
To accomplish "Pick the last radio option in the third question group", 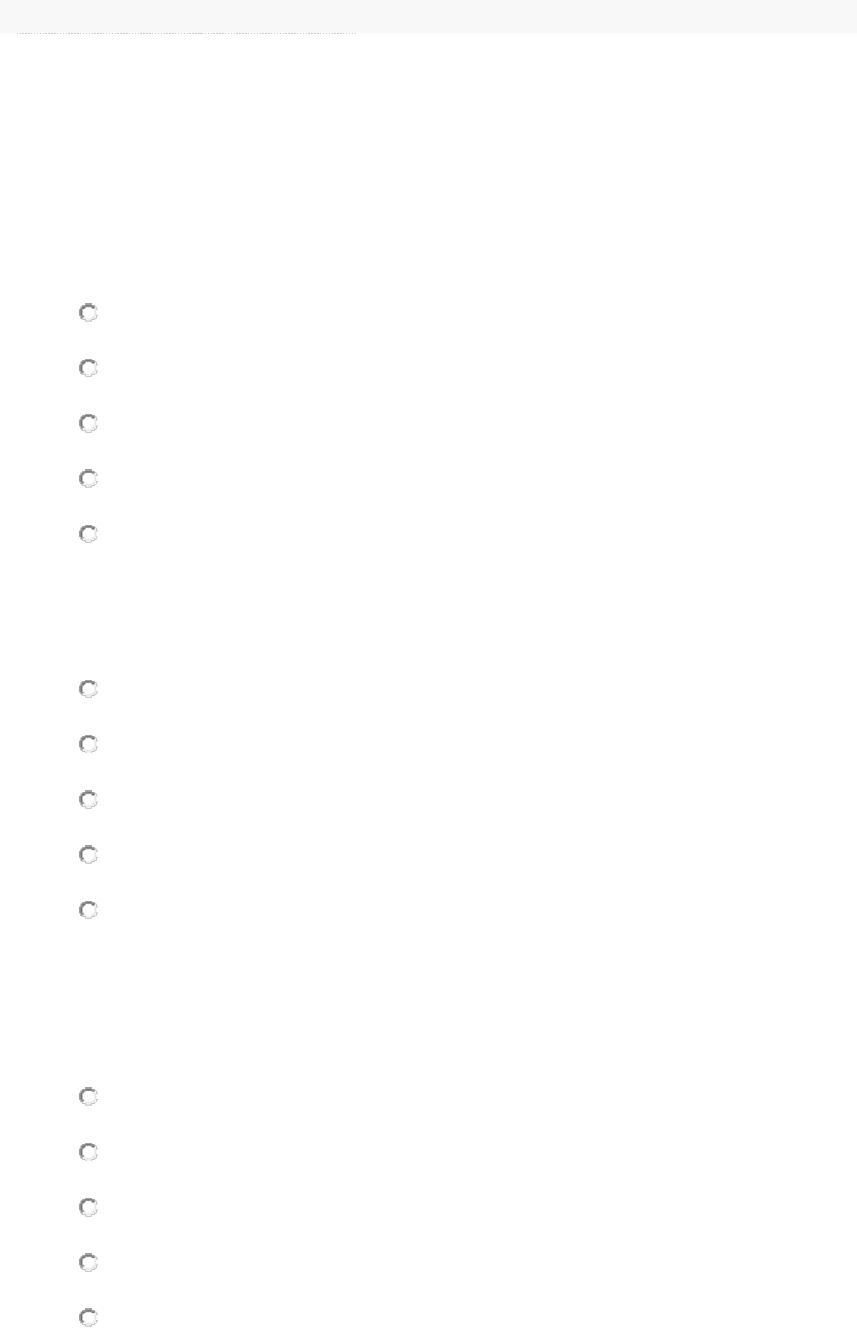I will pyautogui.click(x=88, y=1318).
